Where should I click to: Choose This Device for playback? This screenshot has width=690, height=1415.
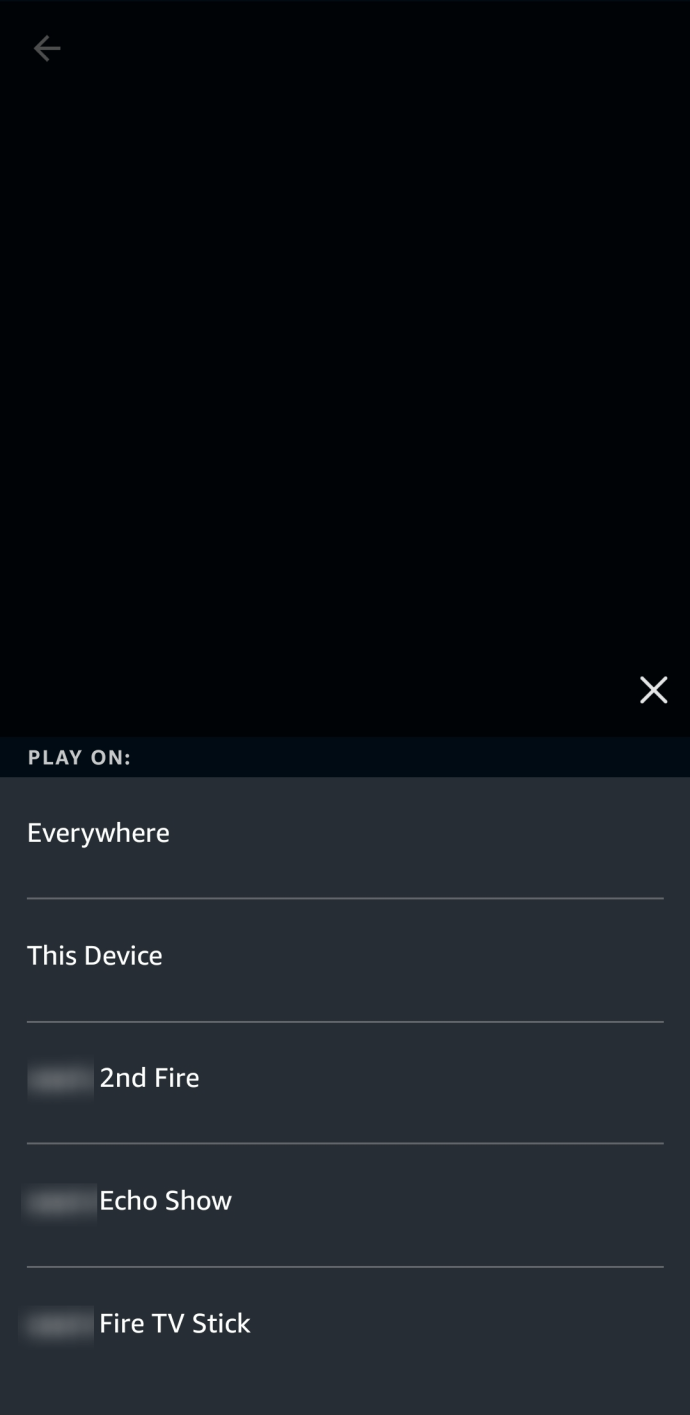pyautogui.click(x=345, y=957)
